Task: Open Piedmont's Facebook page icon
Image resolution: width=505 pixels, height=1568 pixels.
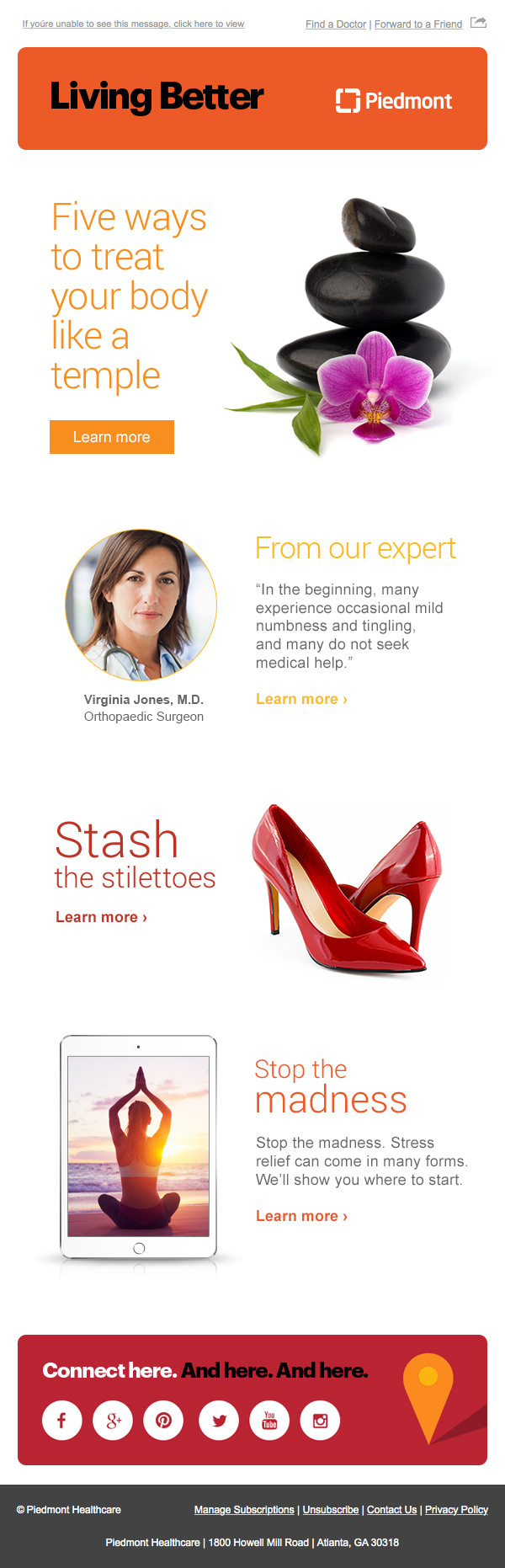Action: pyautogui.click(x=62, y=1421)
